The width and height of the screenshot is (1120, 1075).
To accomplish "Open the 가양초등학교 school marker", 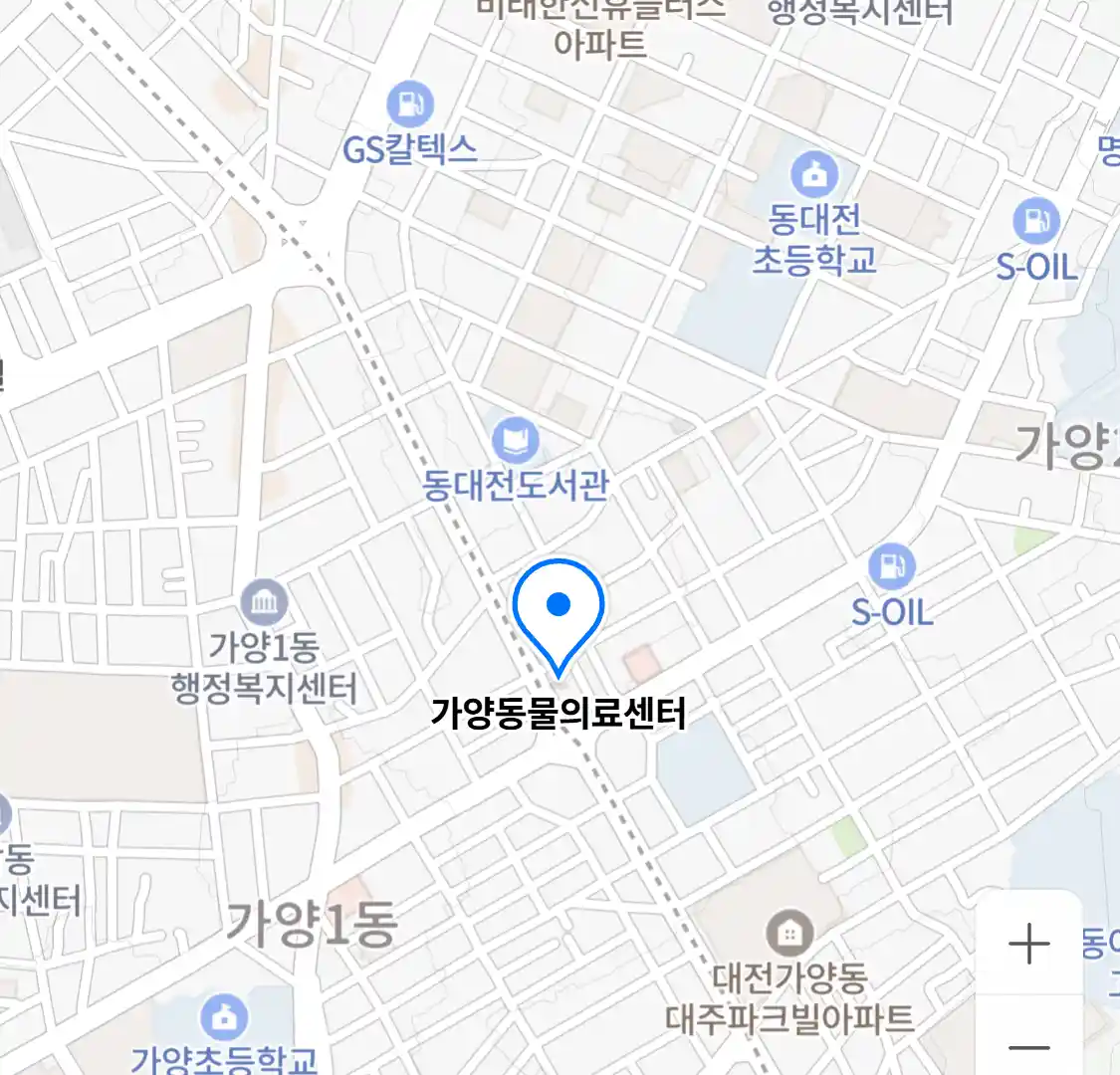I will [225, 1017].
